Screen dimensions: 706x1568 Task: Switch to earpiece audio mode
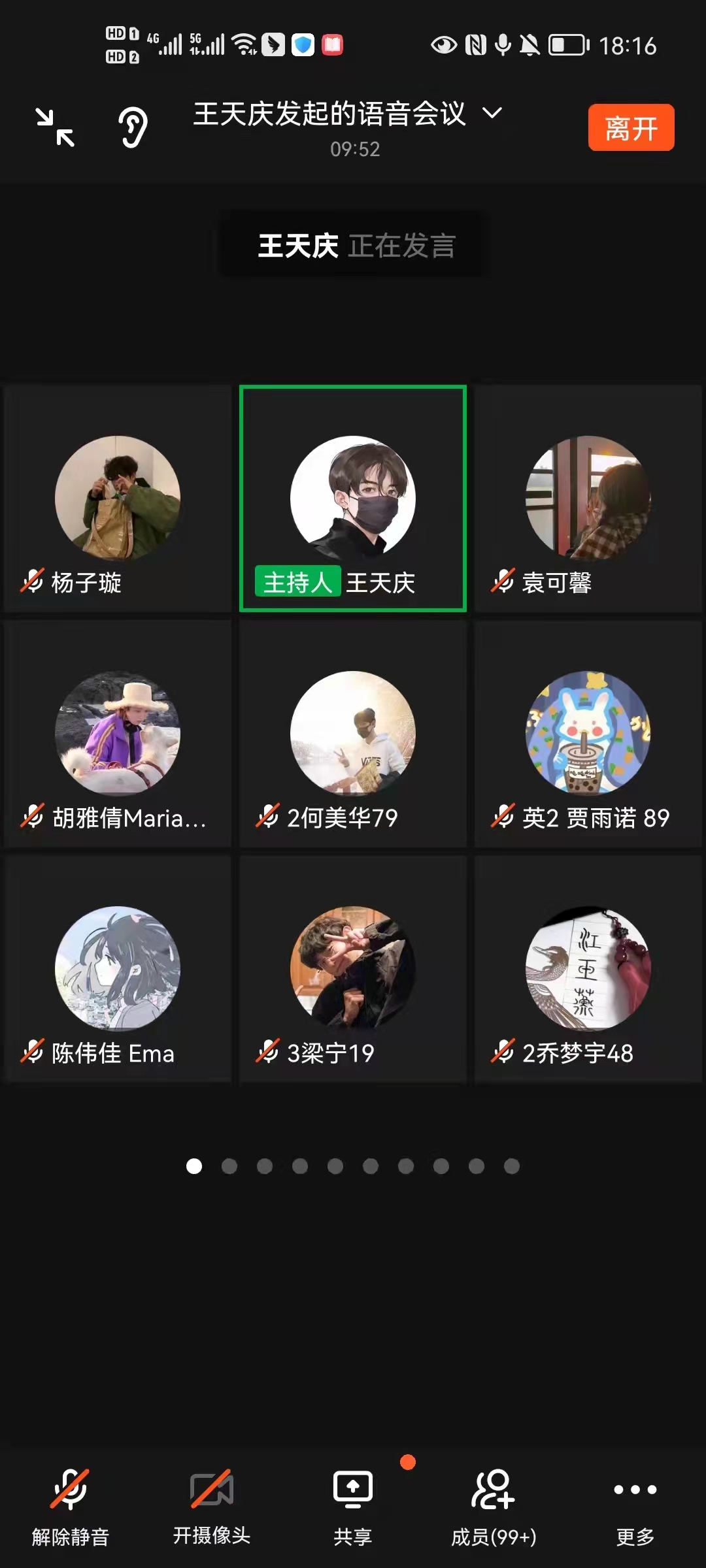133,127
